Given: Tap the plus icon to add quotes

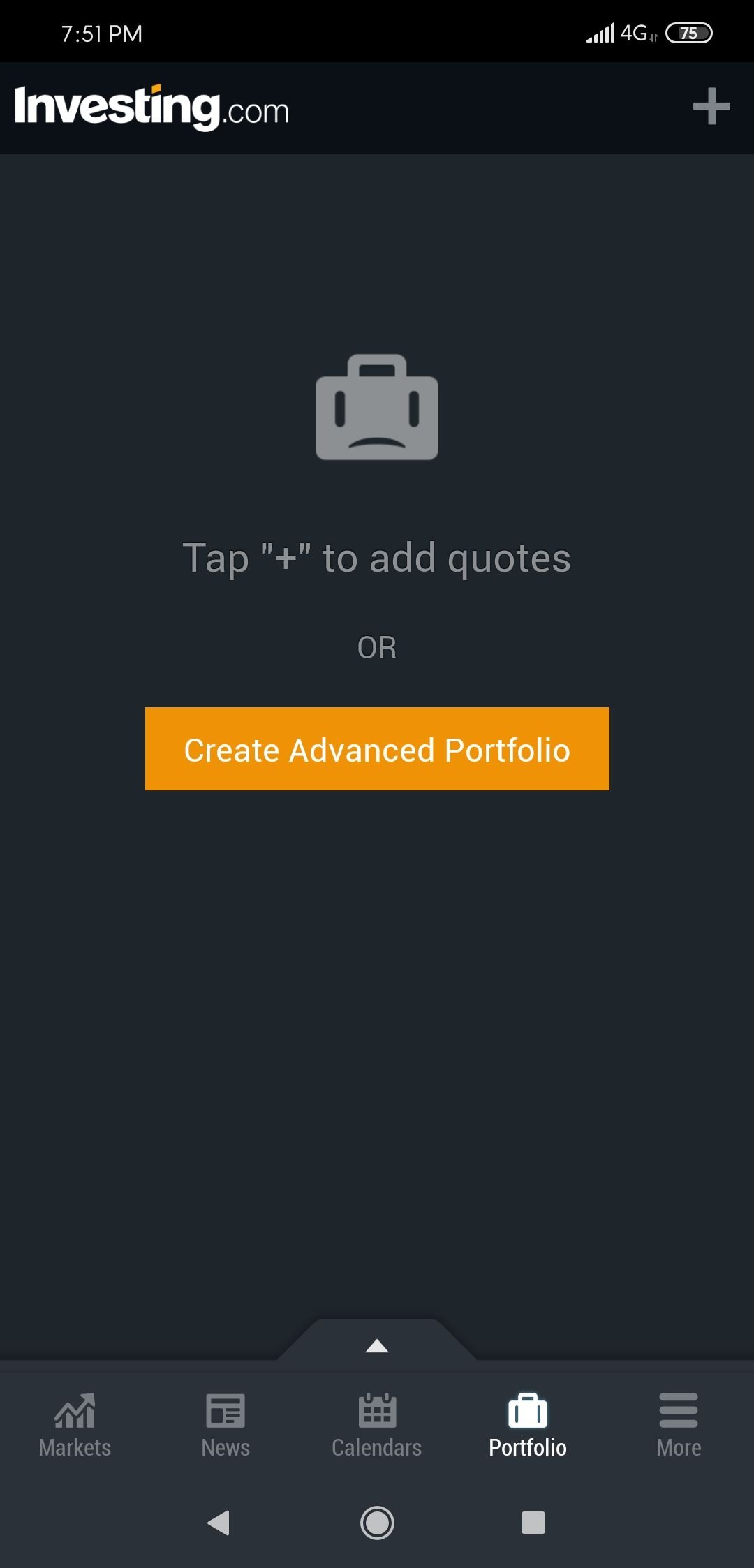Looking at the screenshot, I should tap(711, 106).
